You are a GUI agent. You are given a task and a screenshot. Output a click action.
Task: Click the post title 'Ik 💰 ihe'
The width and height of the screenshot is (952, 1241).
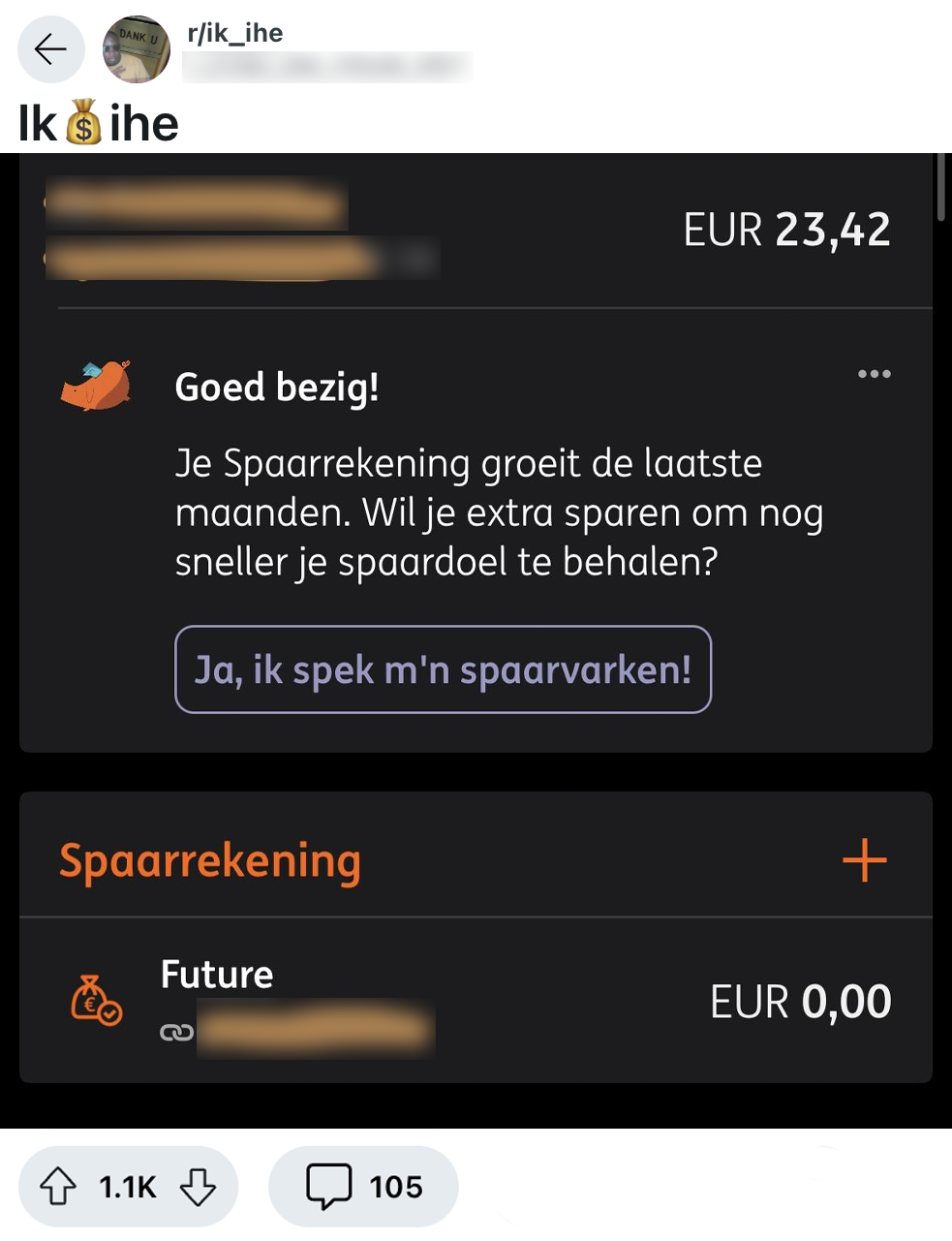coord(97,122)
